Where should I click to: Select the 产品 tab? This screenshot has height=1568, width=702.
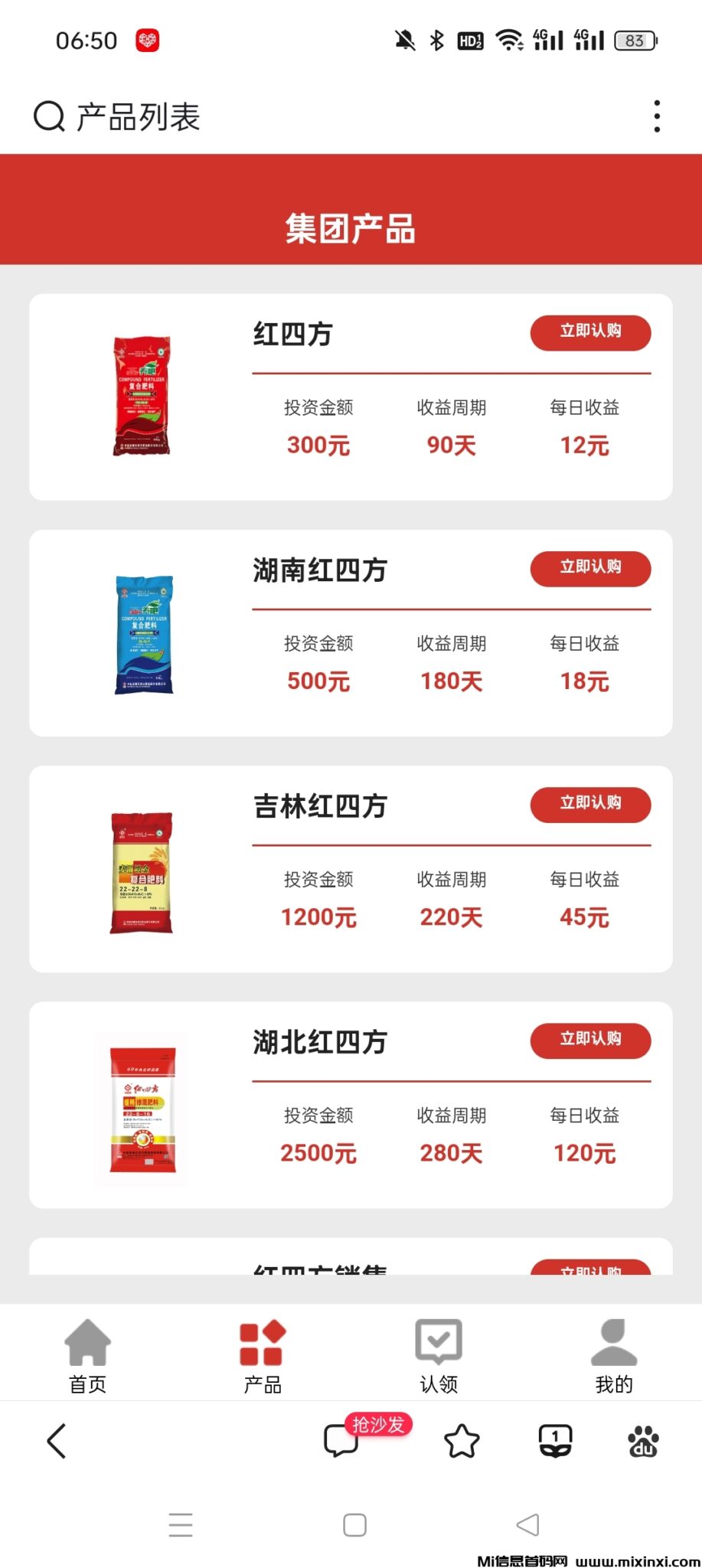(263, 1355)
